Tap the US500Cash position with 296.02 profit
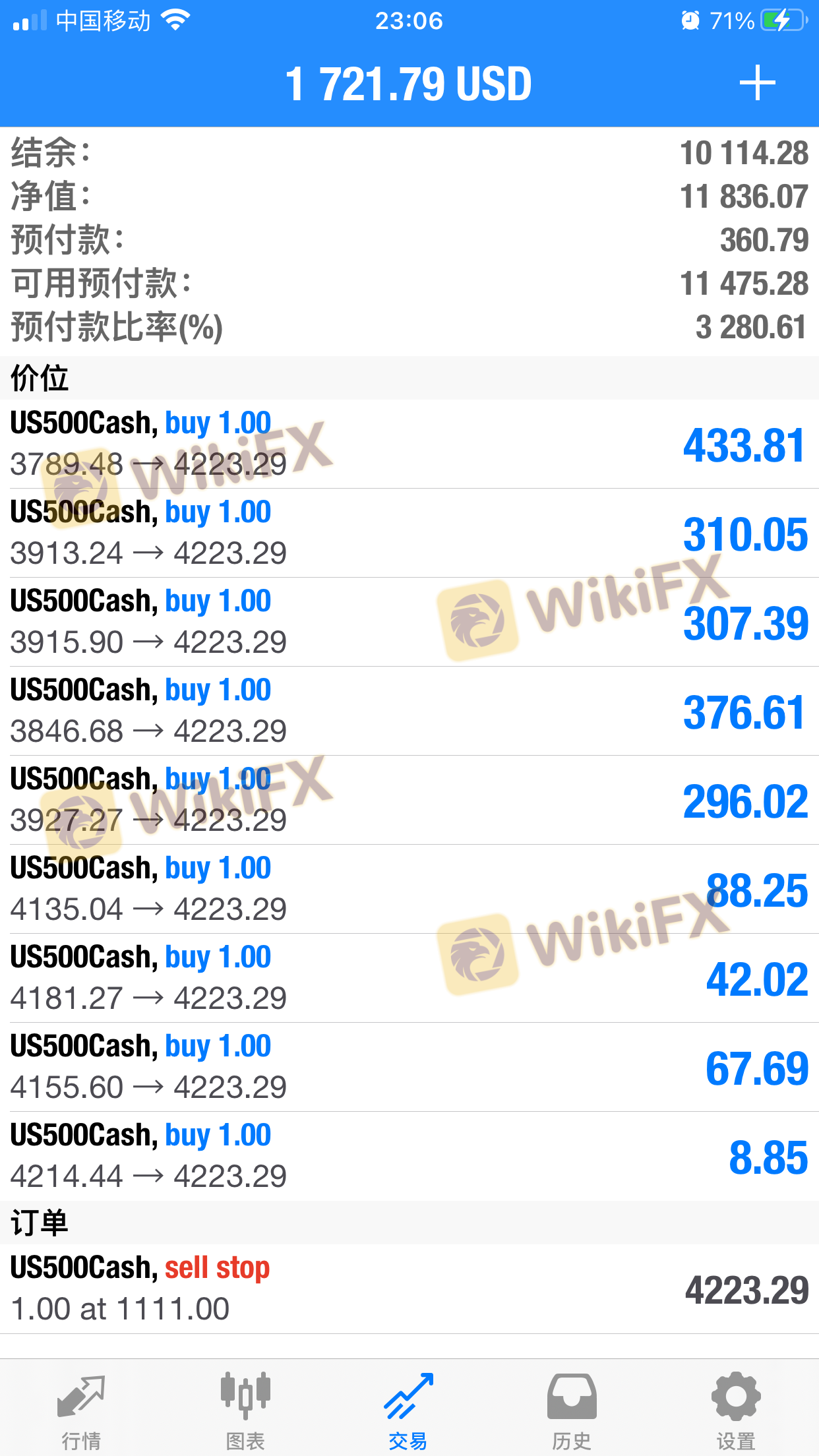Image resolution: width=819 pixels, height=1456 pixels. (x=409, y=800)
